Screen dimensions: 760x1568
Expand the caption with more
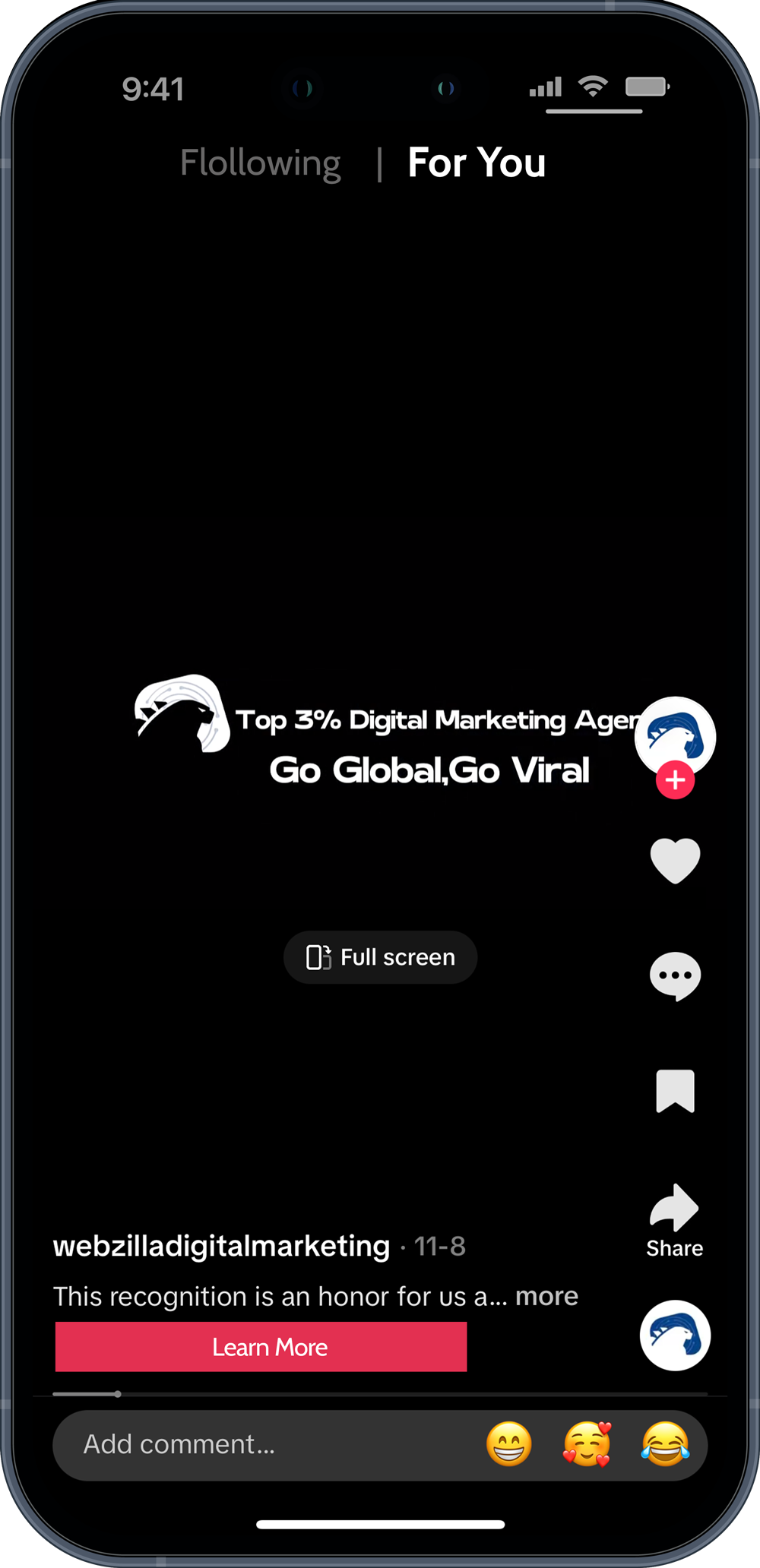546,1296
